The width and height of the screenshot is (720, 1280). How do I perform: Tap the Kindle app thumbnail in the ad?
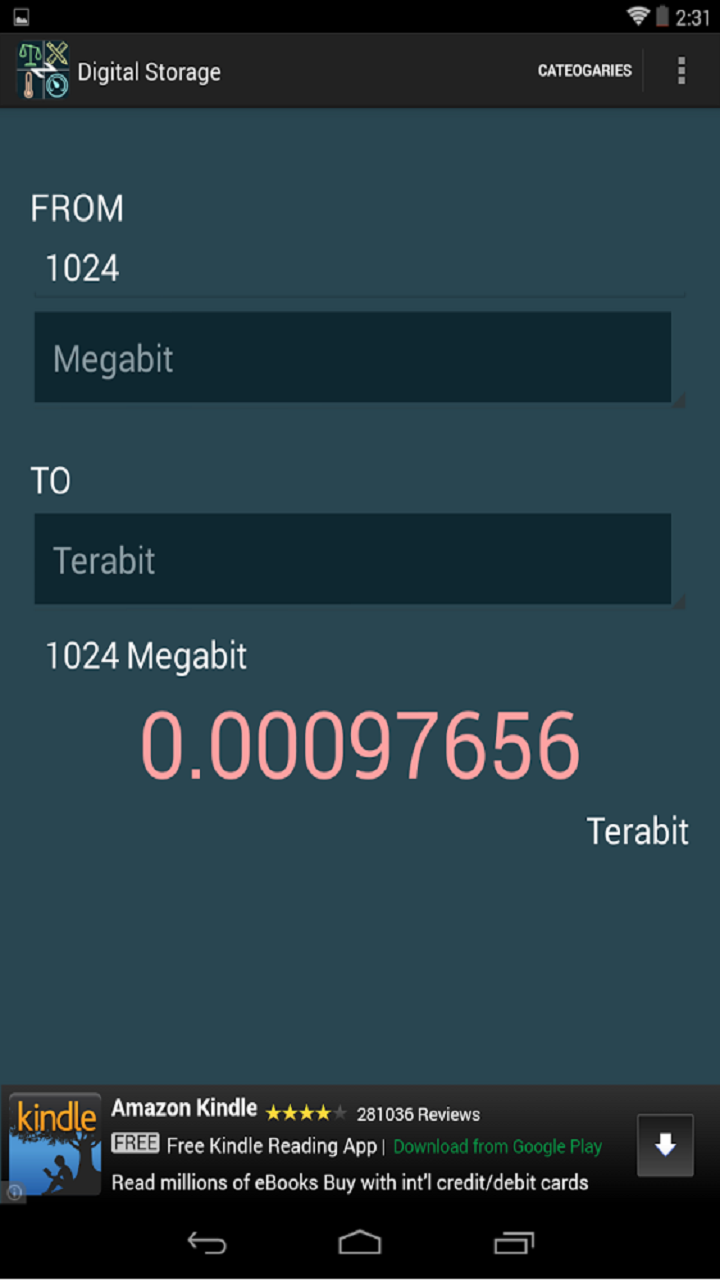55,1143
